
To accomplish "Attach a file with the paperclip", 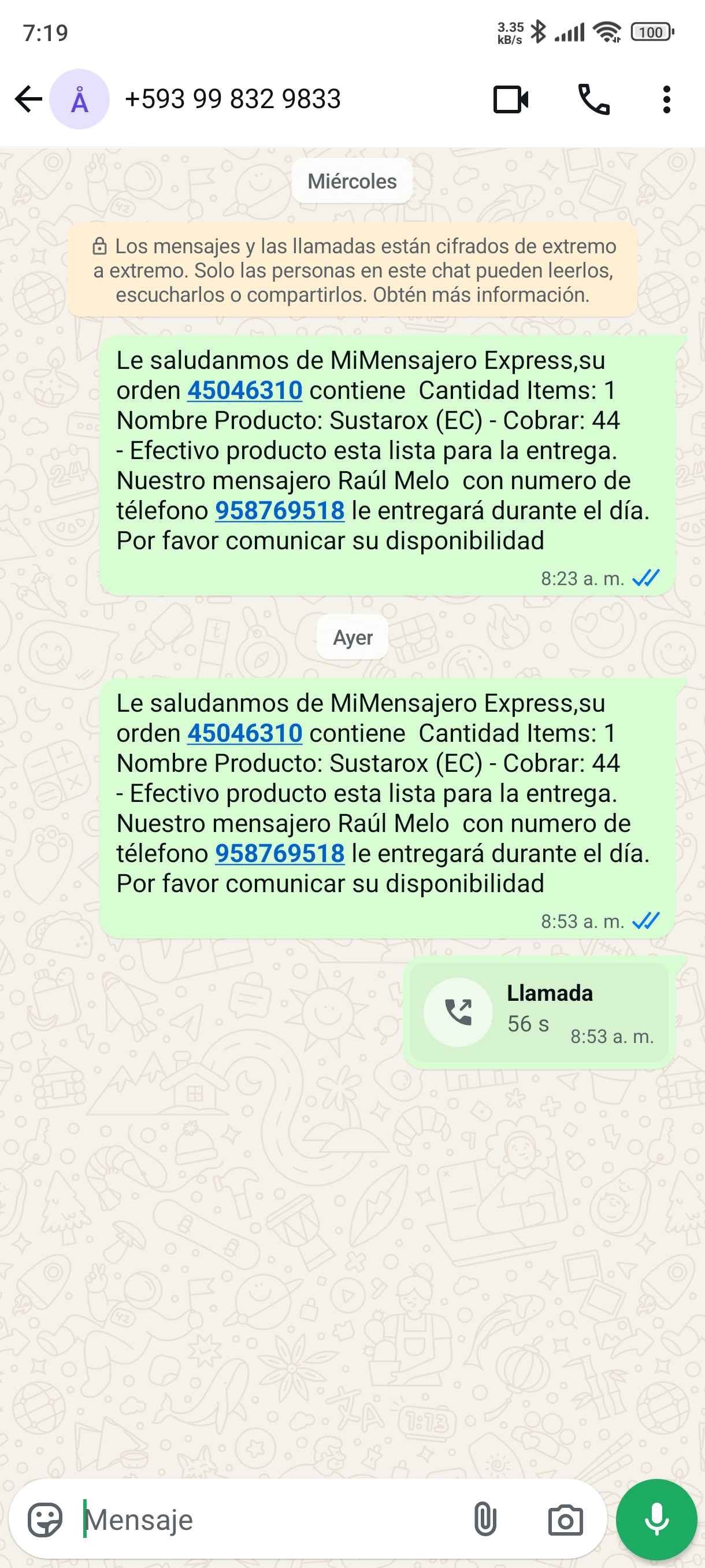I will pyautogui.click(x=485, y=1520).
